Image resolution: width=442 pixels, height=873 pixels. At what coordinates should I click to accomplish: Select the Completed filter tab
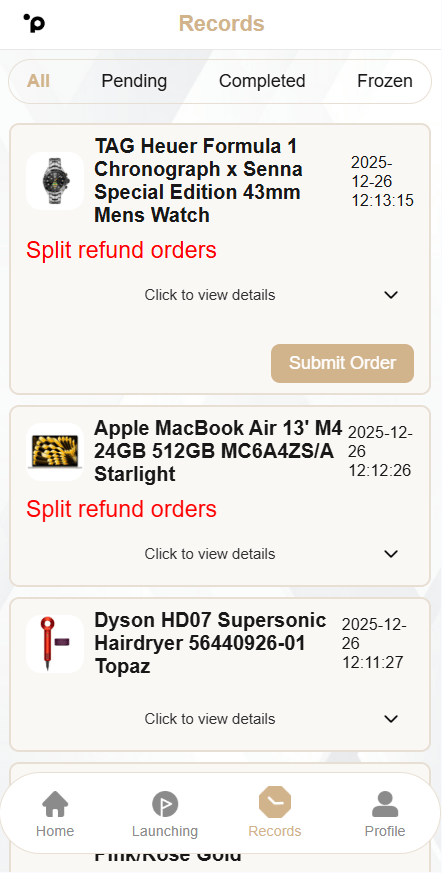[x=262, y=81]
